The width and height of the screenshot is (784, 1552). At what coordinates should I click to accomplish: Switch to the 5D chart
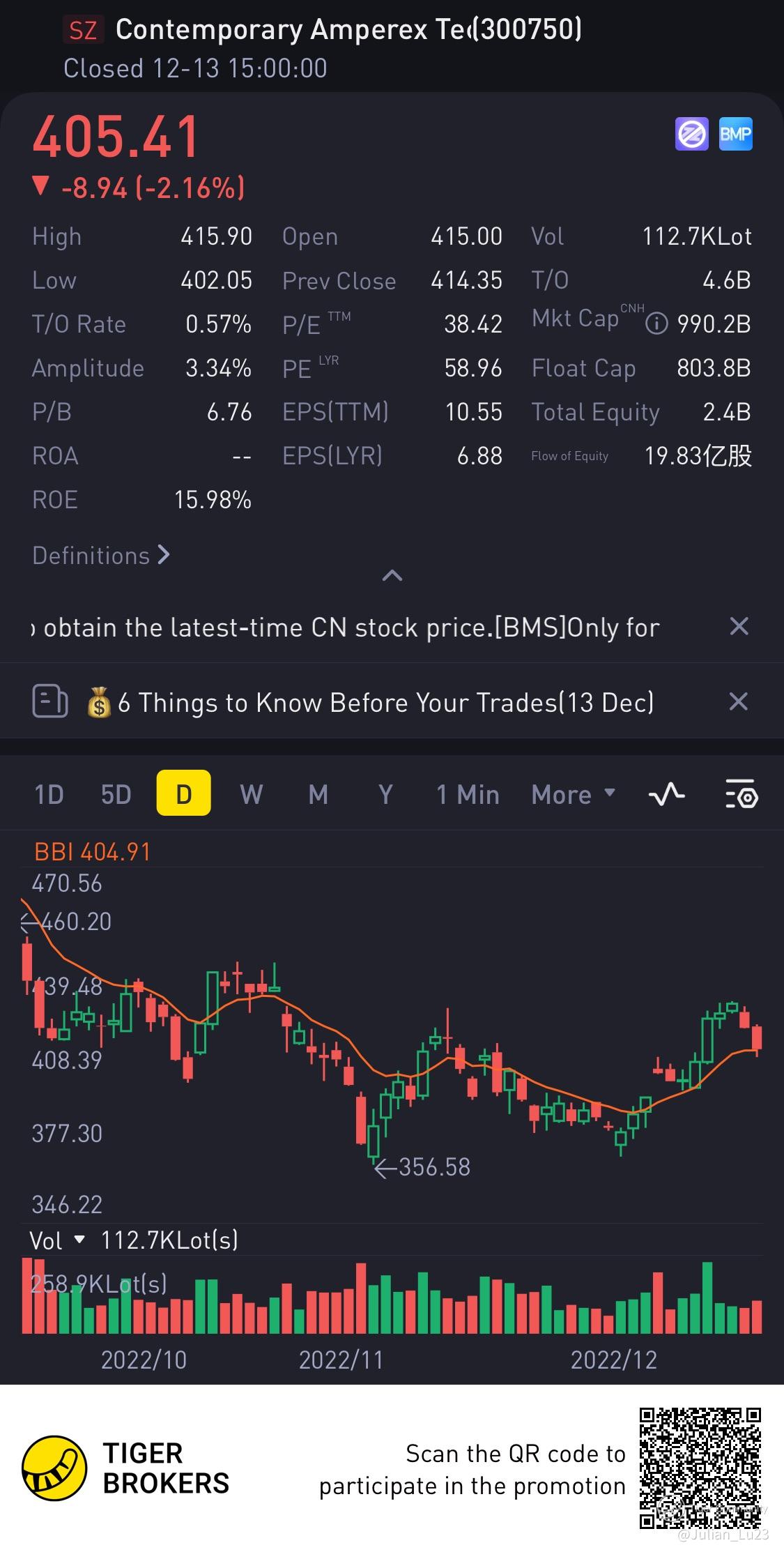[x=116, y=794]
